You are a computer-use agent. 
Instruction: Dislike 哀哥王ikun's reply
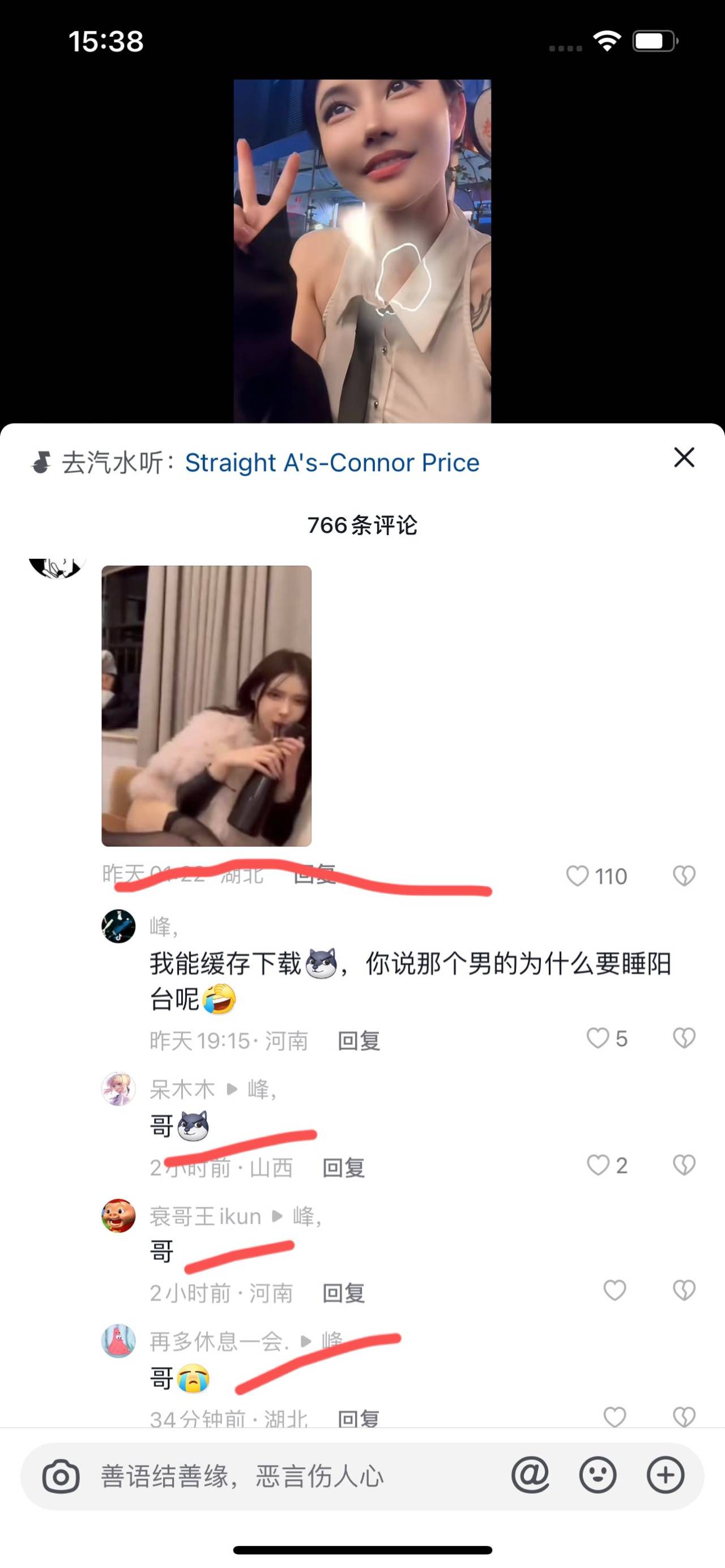click(684, 1291)
